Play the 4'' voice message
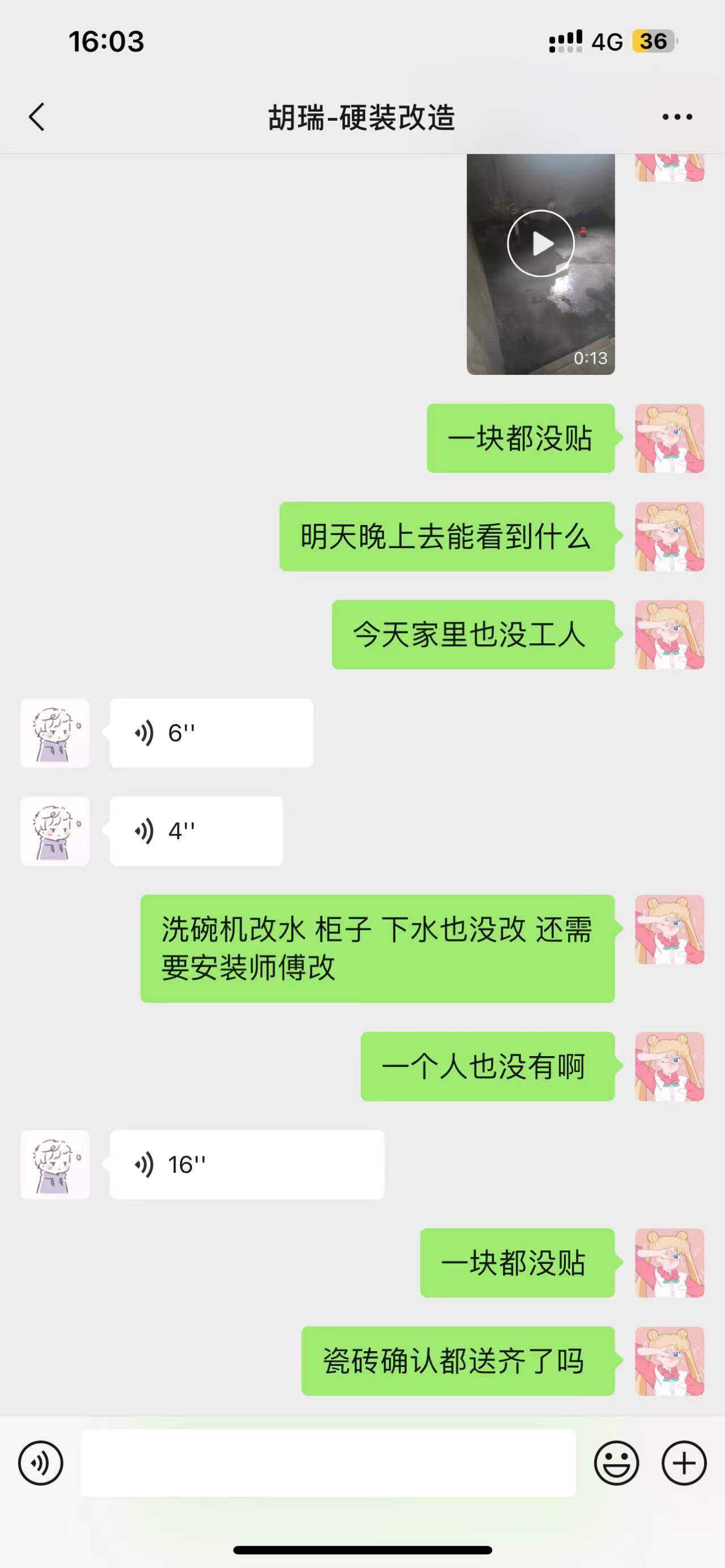725x1568 pixels. (196, 831)
